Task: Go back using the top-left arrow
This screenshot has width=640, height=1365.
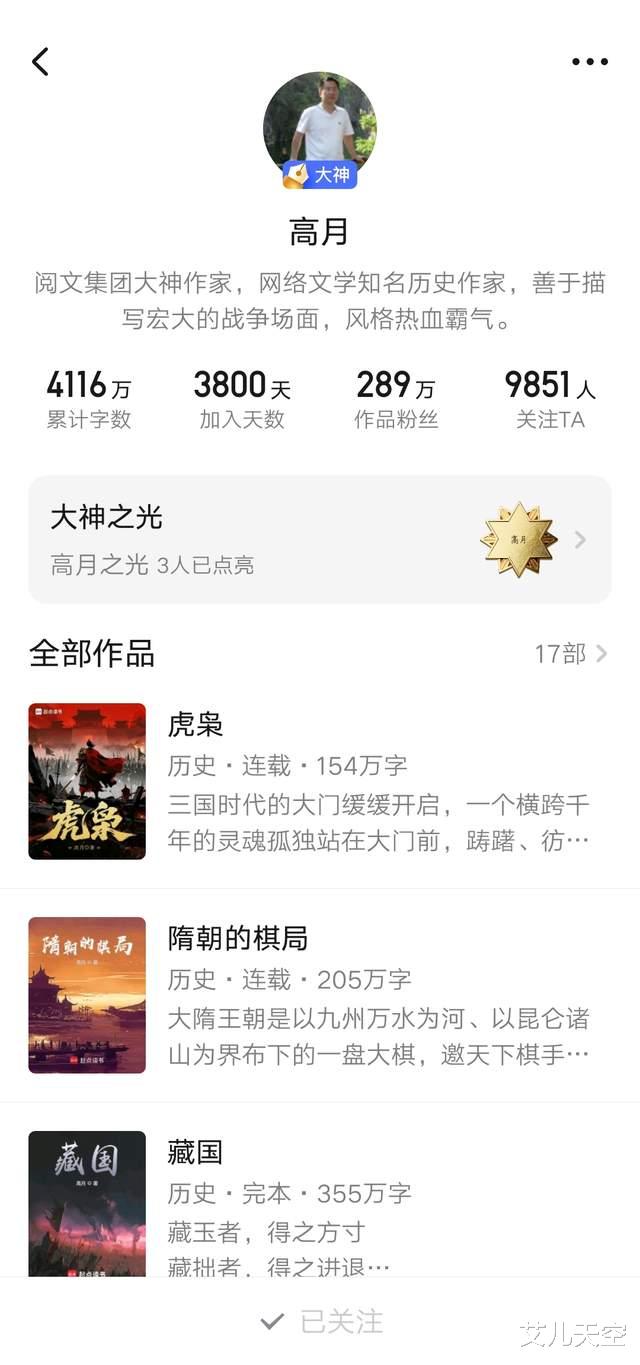Action: tap(40, 62)
